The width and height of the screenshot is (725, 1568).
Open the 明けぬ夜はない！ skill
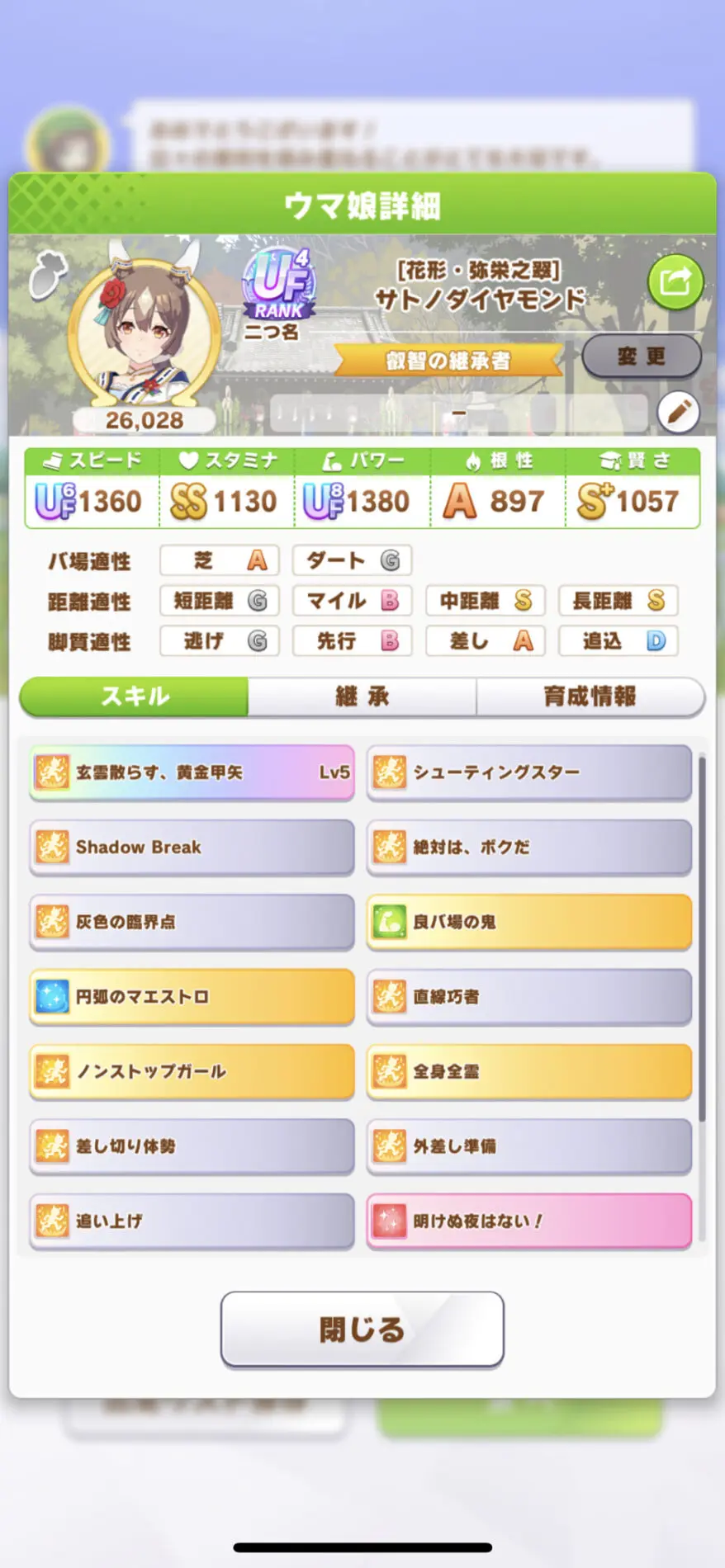[528, 1221]
